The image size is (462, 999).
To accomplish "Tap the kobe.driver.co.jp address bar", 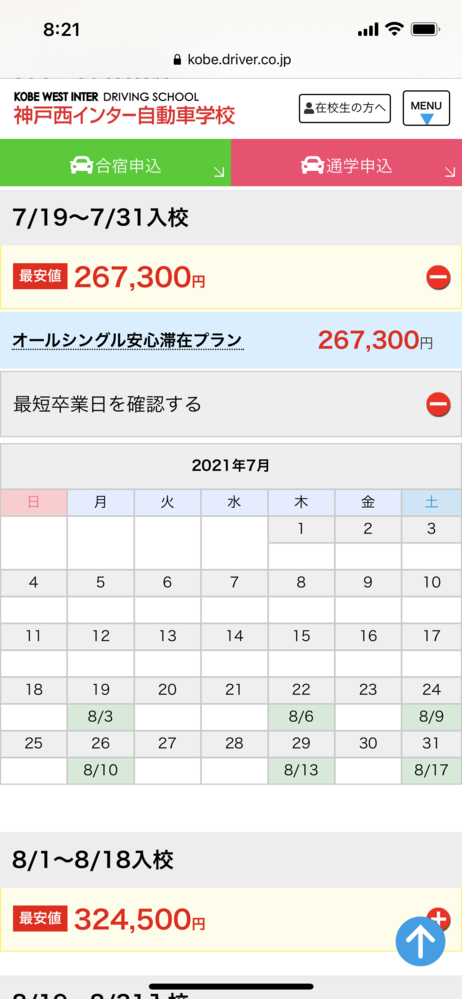I will (x=232, y=60).
